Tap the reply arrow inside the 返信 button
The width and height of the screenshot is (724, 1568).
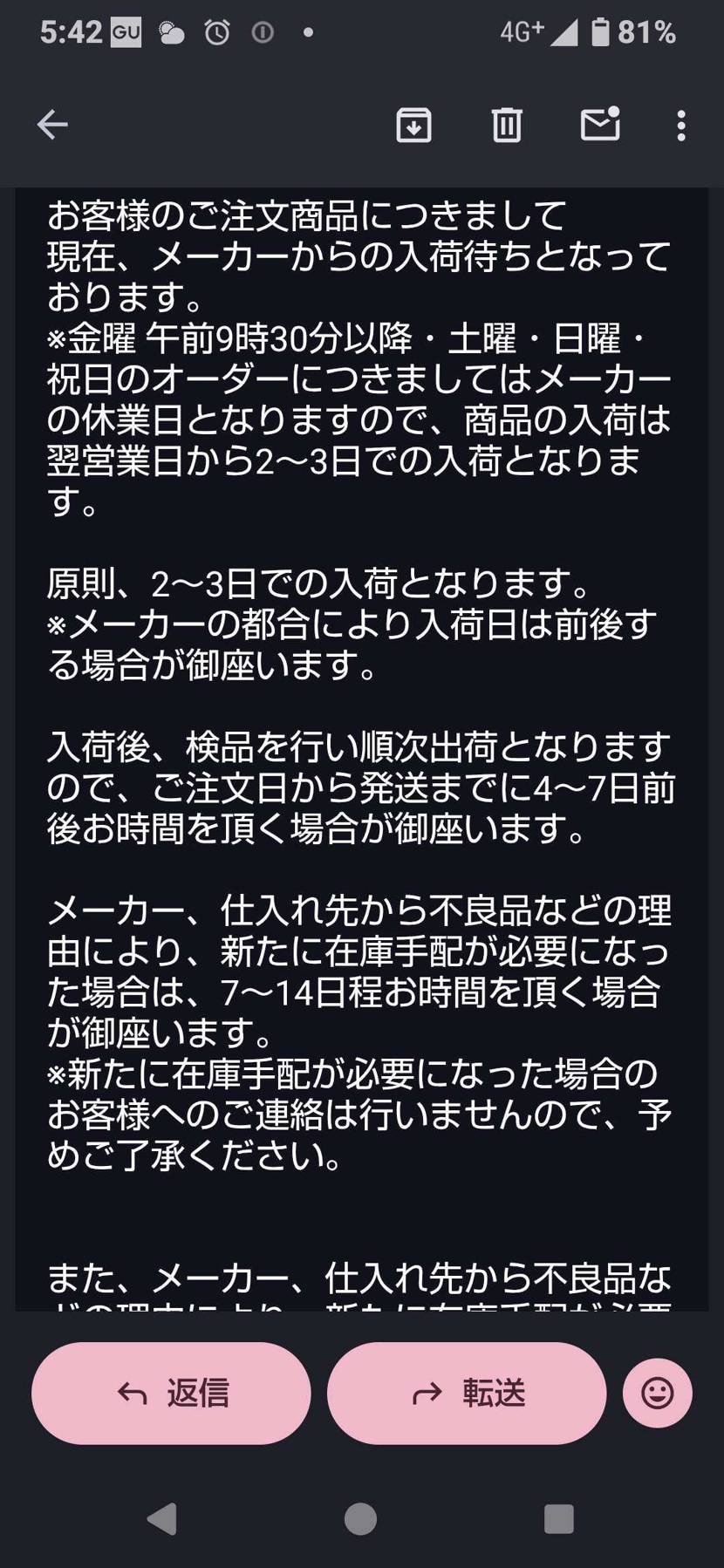pos(131,1392)
